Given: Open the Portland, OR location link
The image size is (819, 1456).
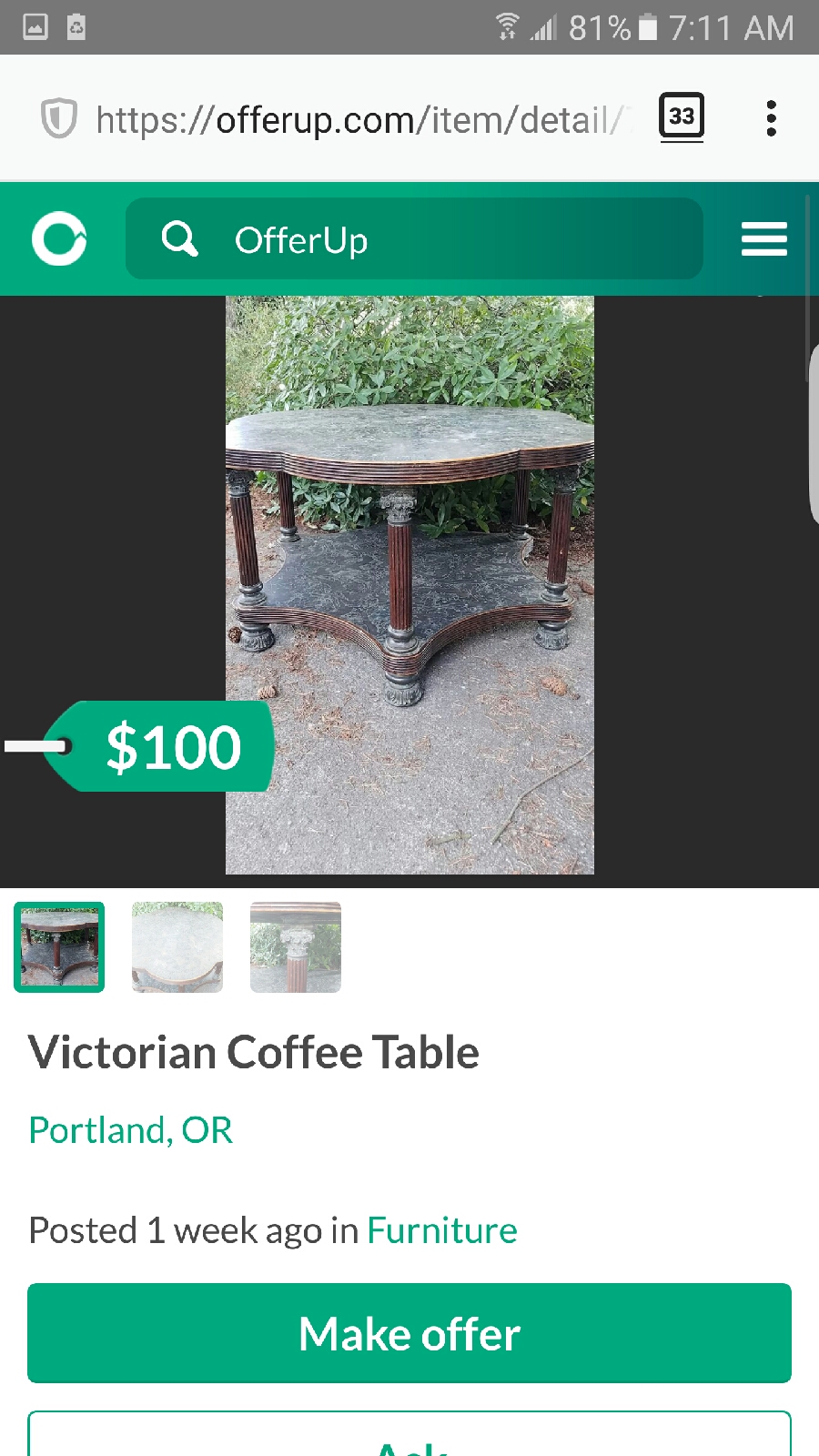Looking at the screenshot, I should click(131, 1130).
